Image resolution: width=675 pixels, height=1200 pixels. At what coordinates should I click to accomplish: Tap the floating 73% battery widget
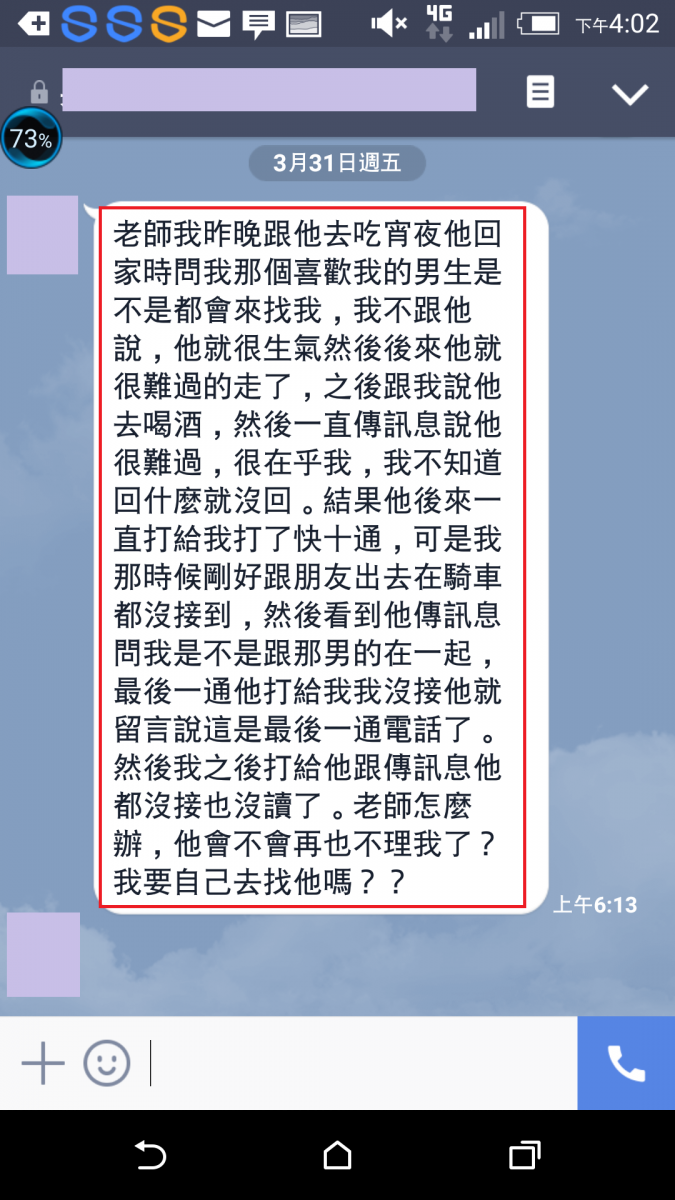(x=31, y=139)
